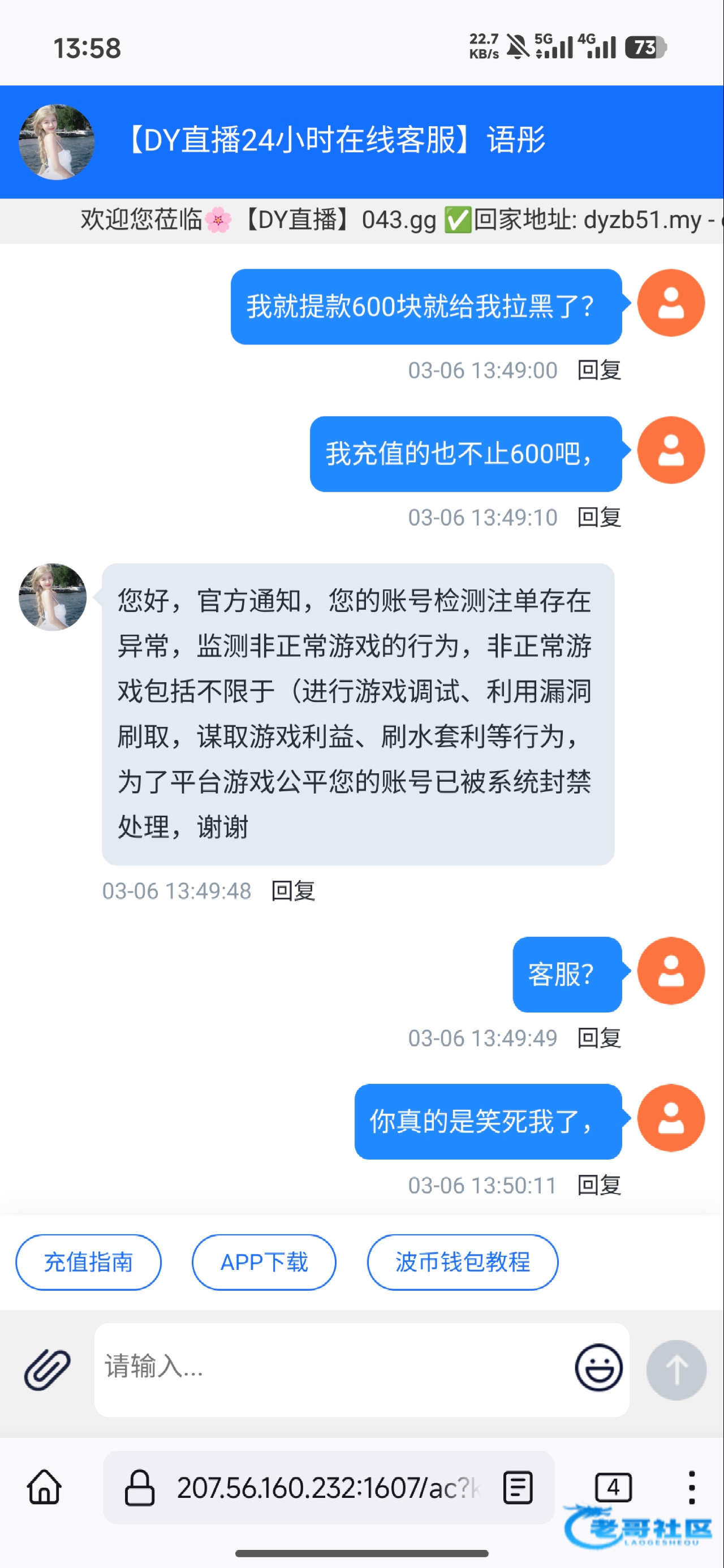Open the browser tab switcher showing 4
Viewport: 724px width, 1568px height.
(x=613, y=1488)
